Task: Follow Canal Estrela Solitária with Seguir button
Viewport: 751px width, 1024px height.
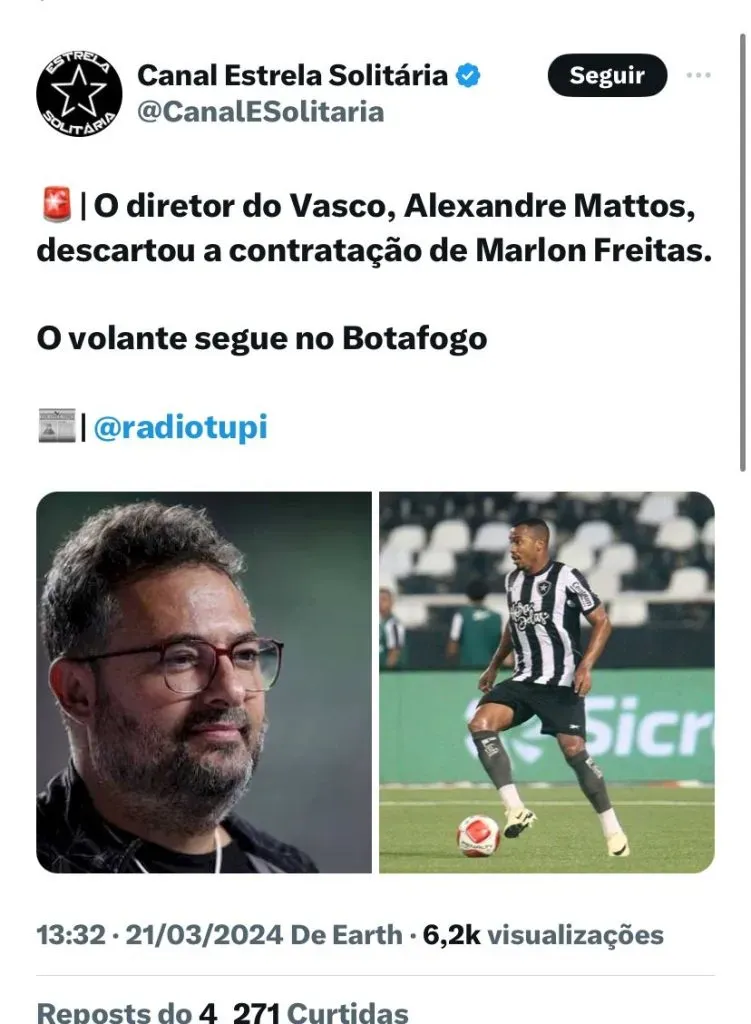Action: tap(606, 75)
